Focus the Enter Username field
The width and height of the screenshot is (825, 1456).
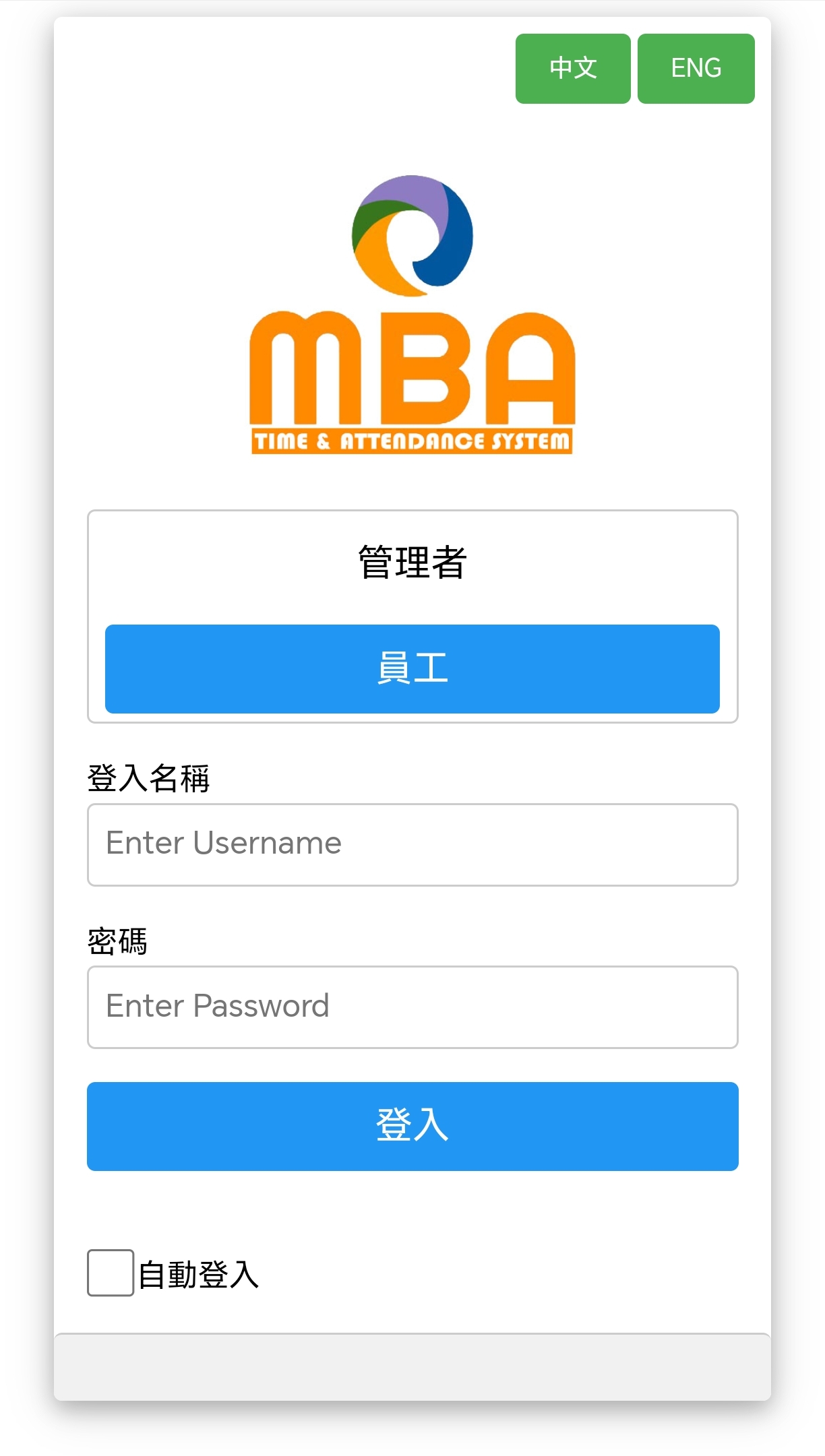pyautogui.click(x=413, y=844)
